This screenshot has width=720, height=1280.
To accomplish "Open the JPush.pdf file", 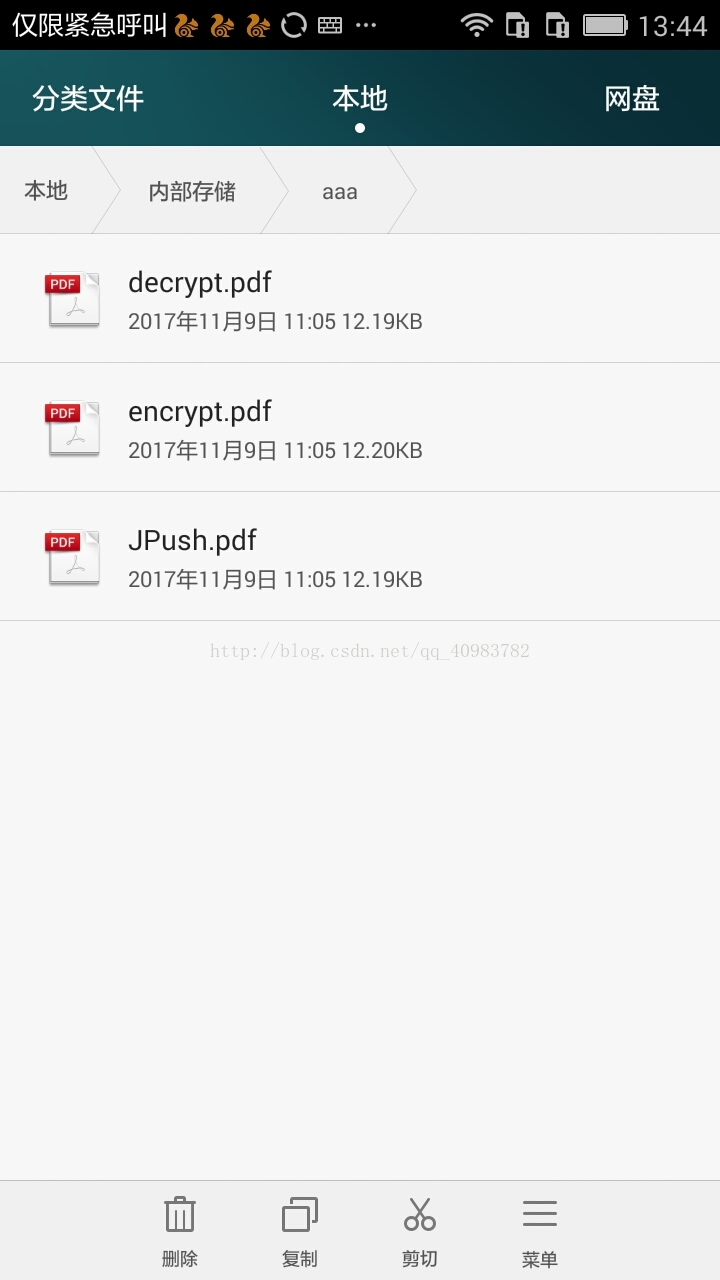I will (360, 557).
